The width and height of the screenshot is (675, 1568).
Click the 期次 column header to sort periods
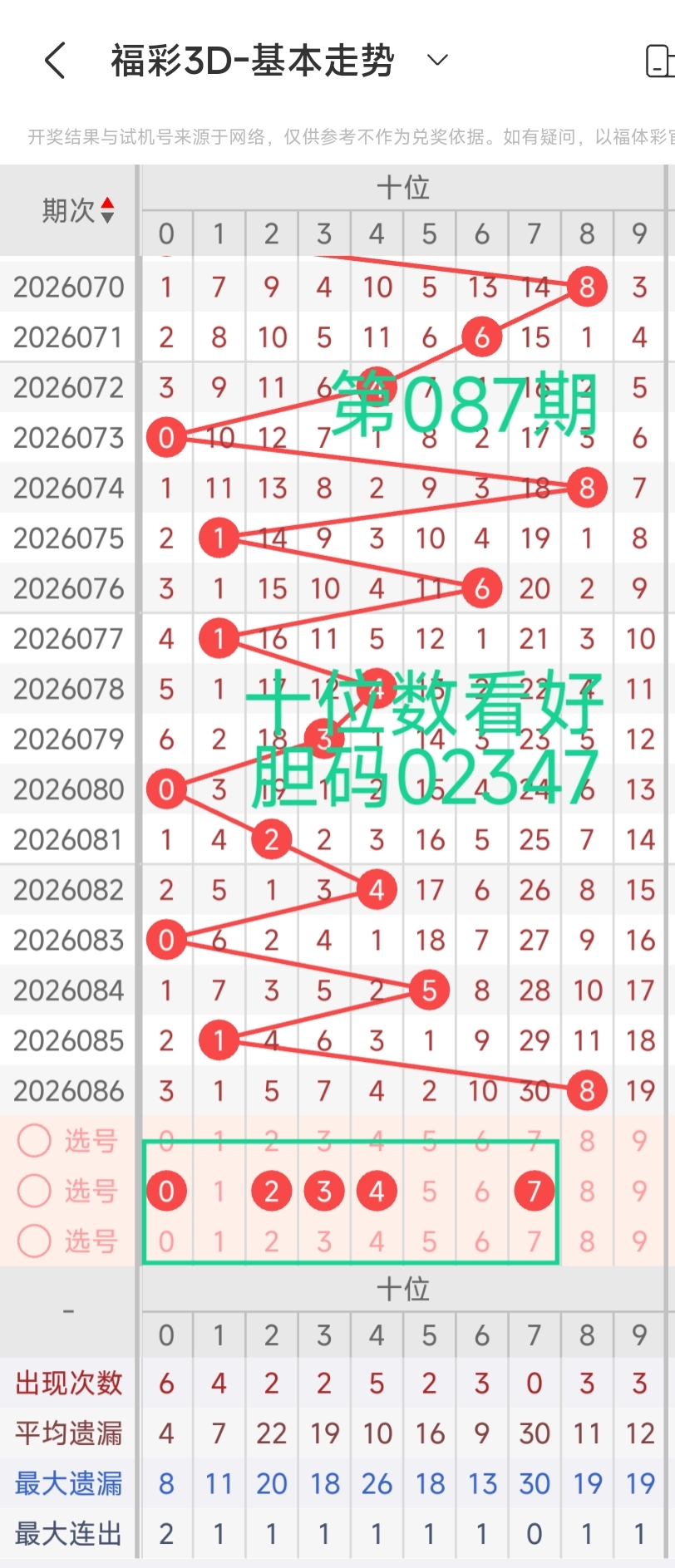[67, 209]
